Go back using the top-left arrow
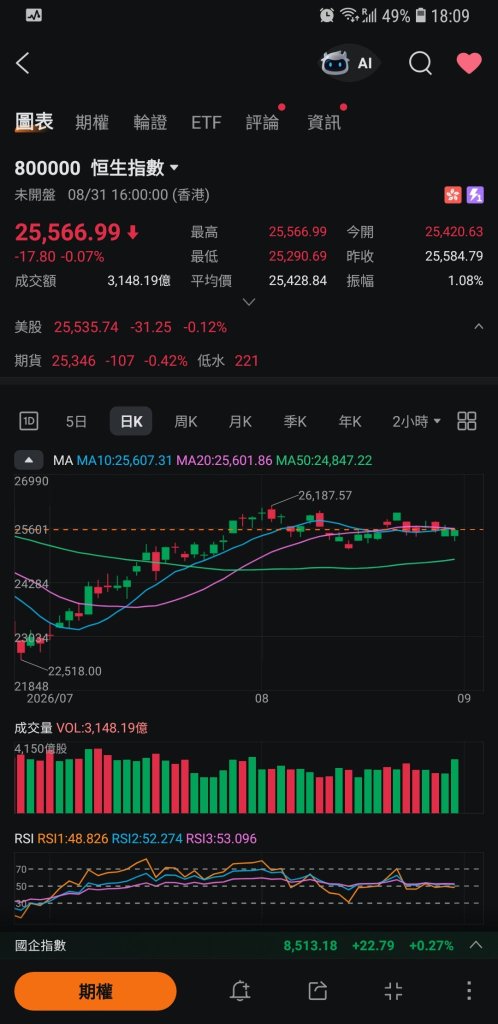Screen dimensions: 498x1024 pos(23,63)
